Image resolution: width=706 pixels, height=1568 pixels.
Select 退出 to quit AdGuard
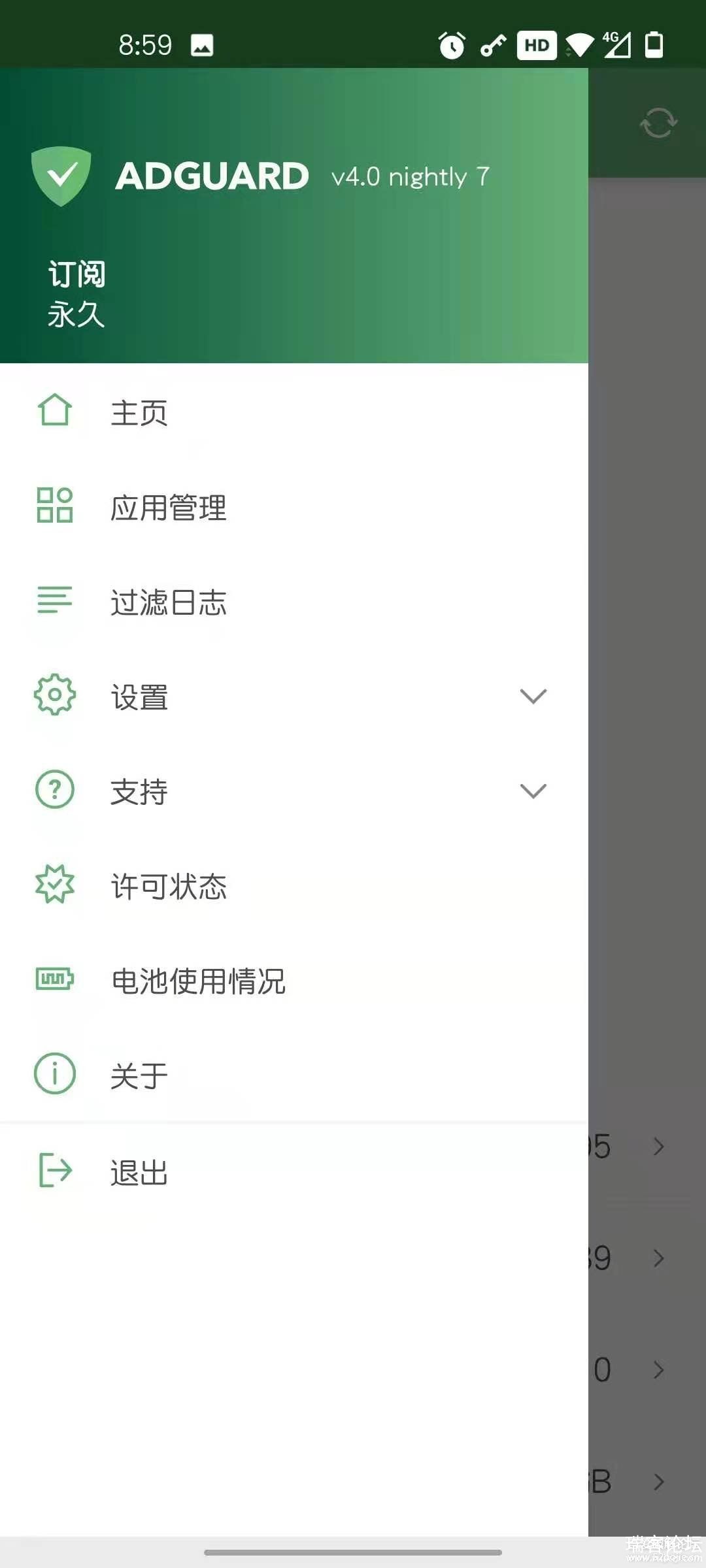click(294, 1171)
